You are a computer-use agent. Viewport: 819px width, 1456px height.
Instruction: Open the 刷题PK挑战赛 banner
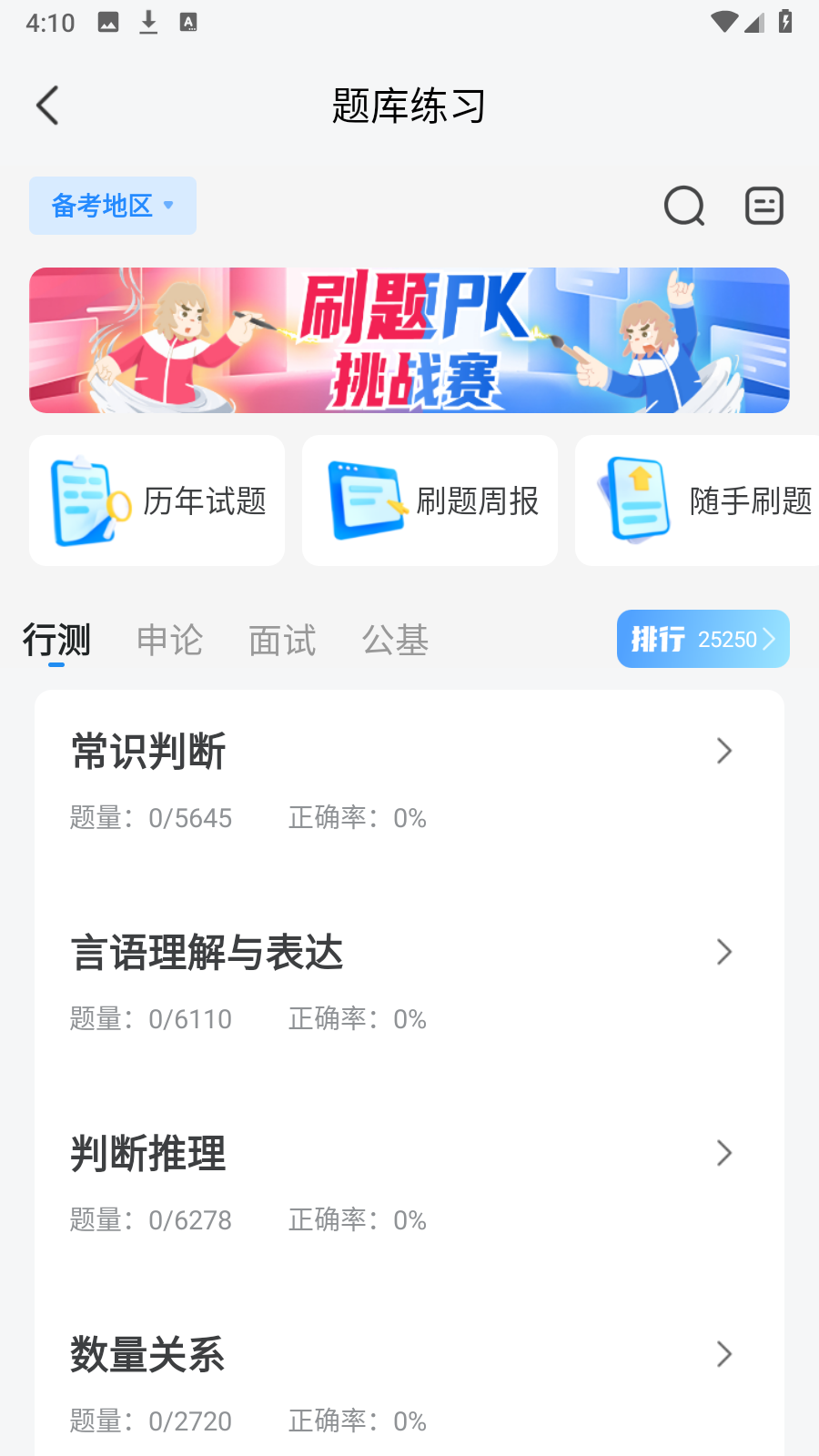point(409,340)
